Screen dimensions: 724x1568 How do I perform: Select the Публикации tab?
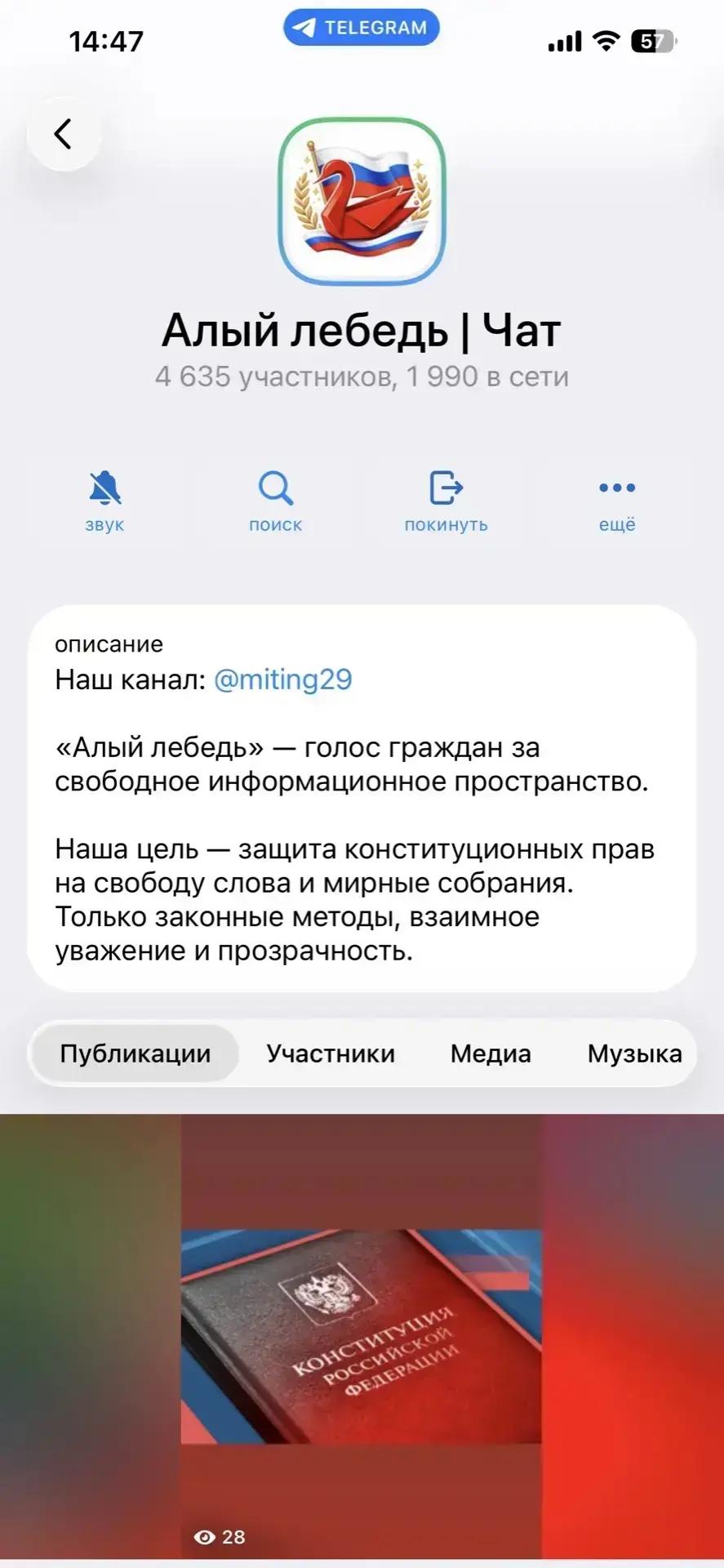click(135, 1053)
